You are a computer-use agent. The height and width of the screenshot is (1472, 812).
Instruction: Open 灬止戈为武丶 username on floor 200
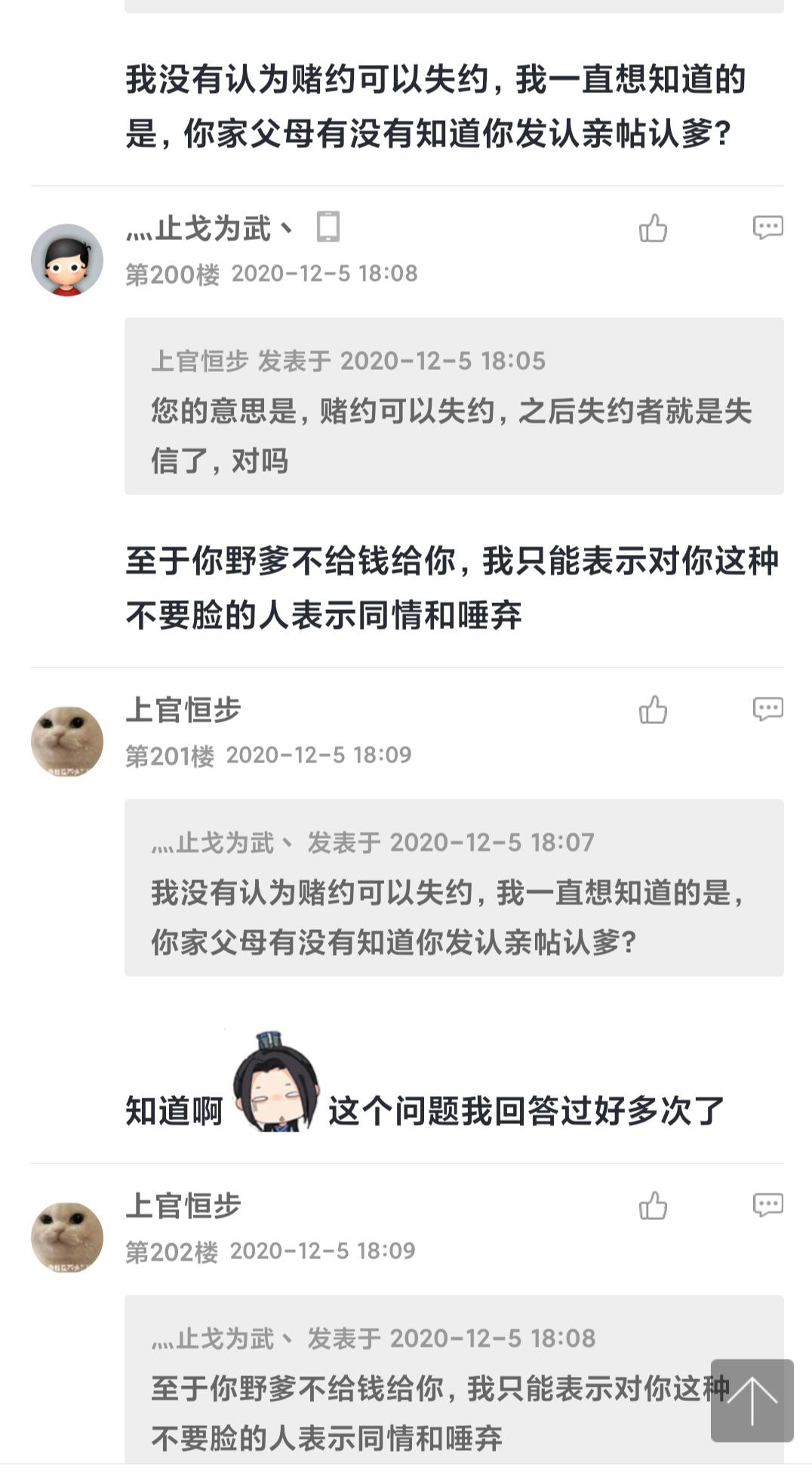(210, 228)
